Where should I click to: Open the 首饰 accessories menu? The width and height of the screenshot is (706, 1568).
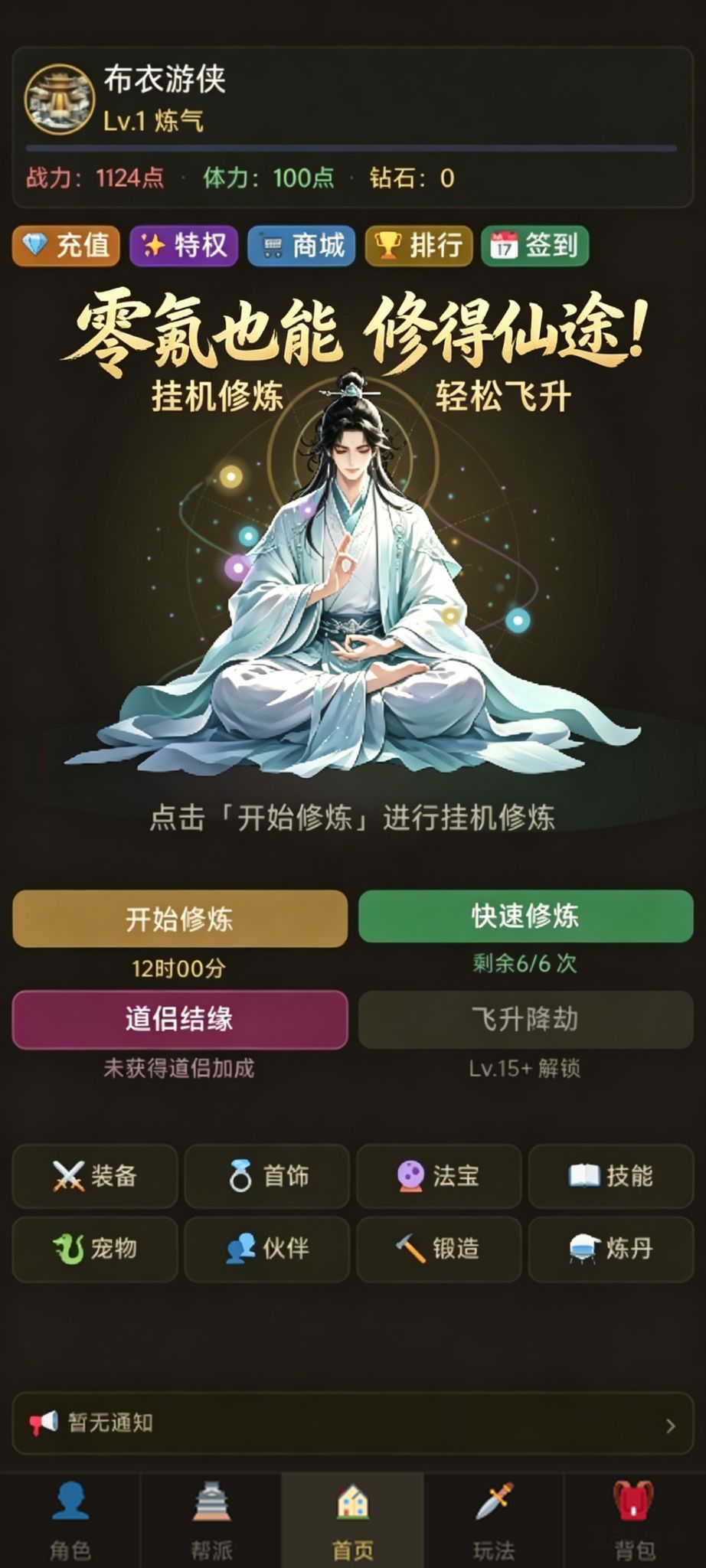pyautogui.click(x=267, y=1176)
